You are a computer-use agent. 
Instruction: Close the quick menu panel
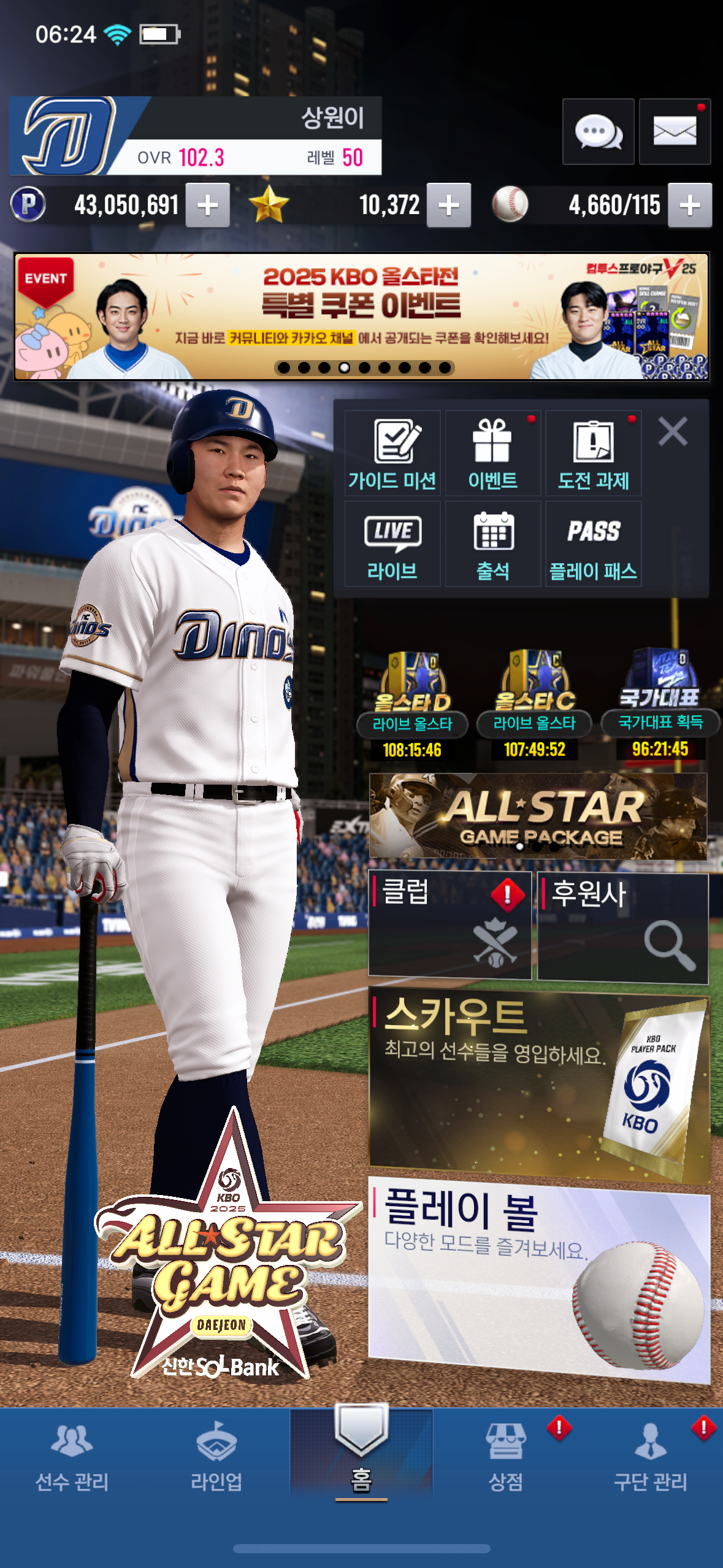point(673,431)
